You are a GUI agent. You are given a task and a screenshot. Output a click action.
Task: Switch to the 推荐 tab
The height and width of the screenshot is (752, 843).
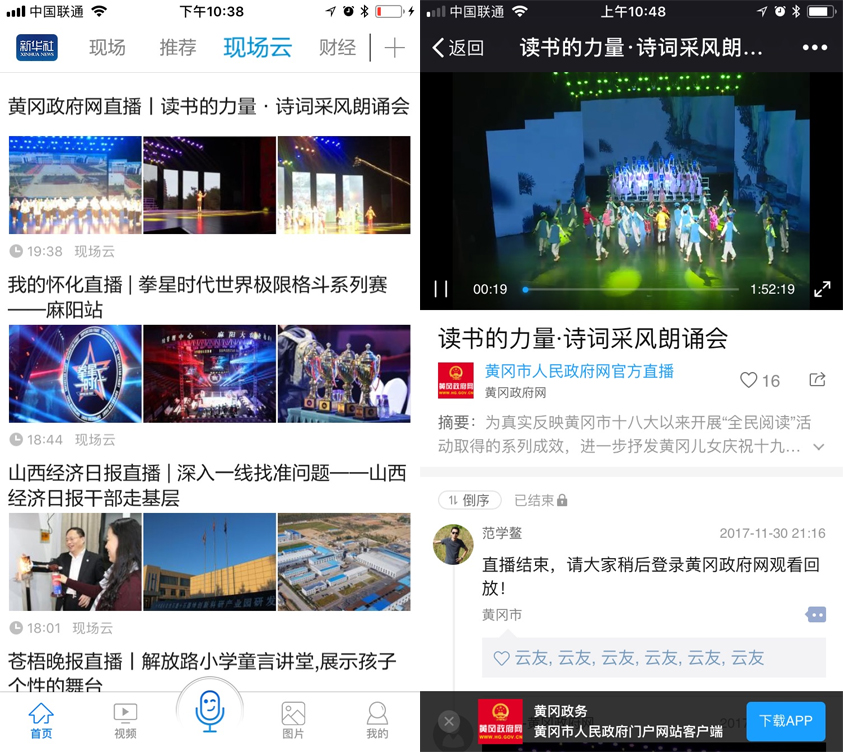pyautogui.click(x=178, y=47)
